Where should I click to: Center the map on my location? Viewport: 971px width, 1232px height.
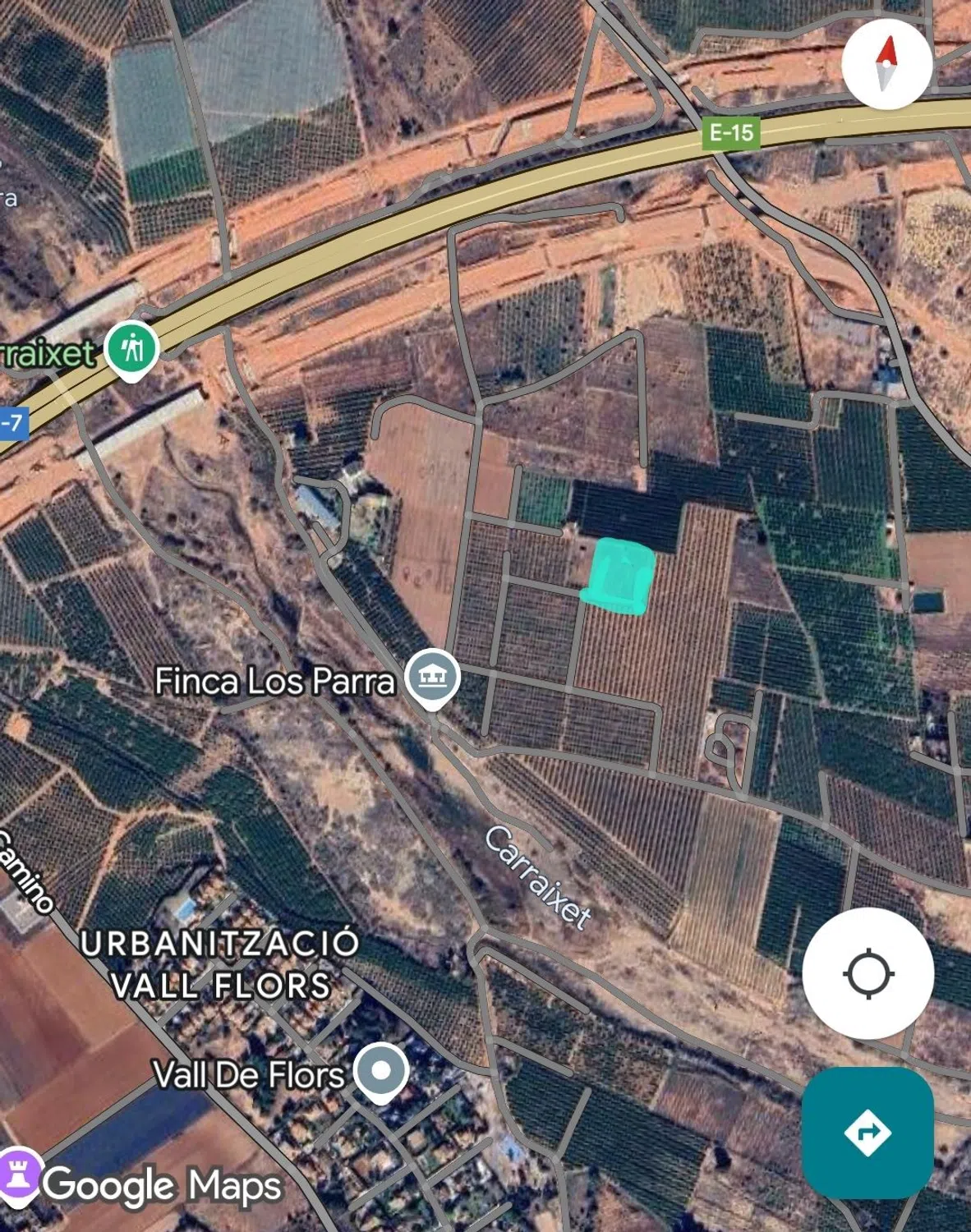(867, 974)
